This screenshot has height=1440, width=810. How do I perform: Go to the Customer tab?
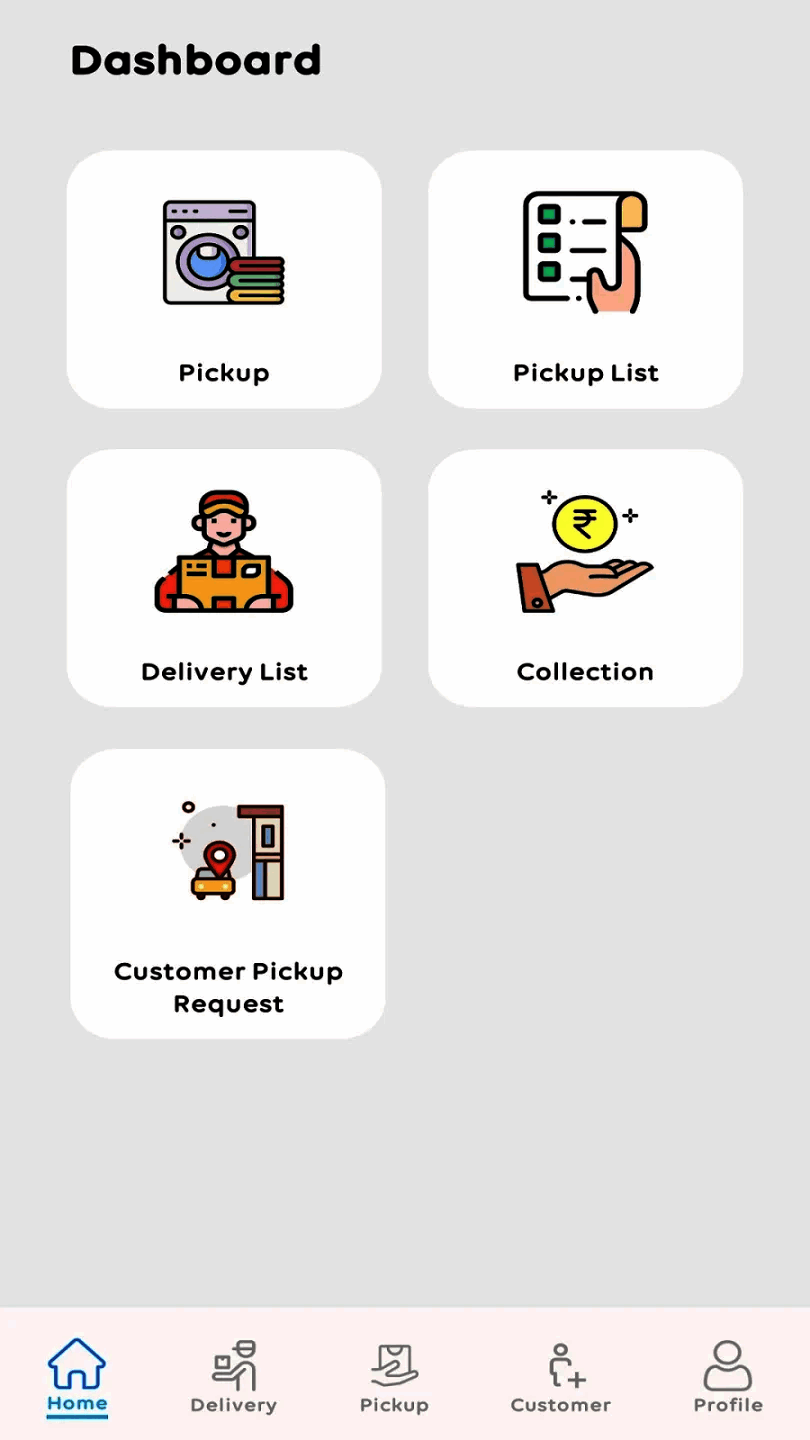pyautogui.click(x=561, y=1377)
